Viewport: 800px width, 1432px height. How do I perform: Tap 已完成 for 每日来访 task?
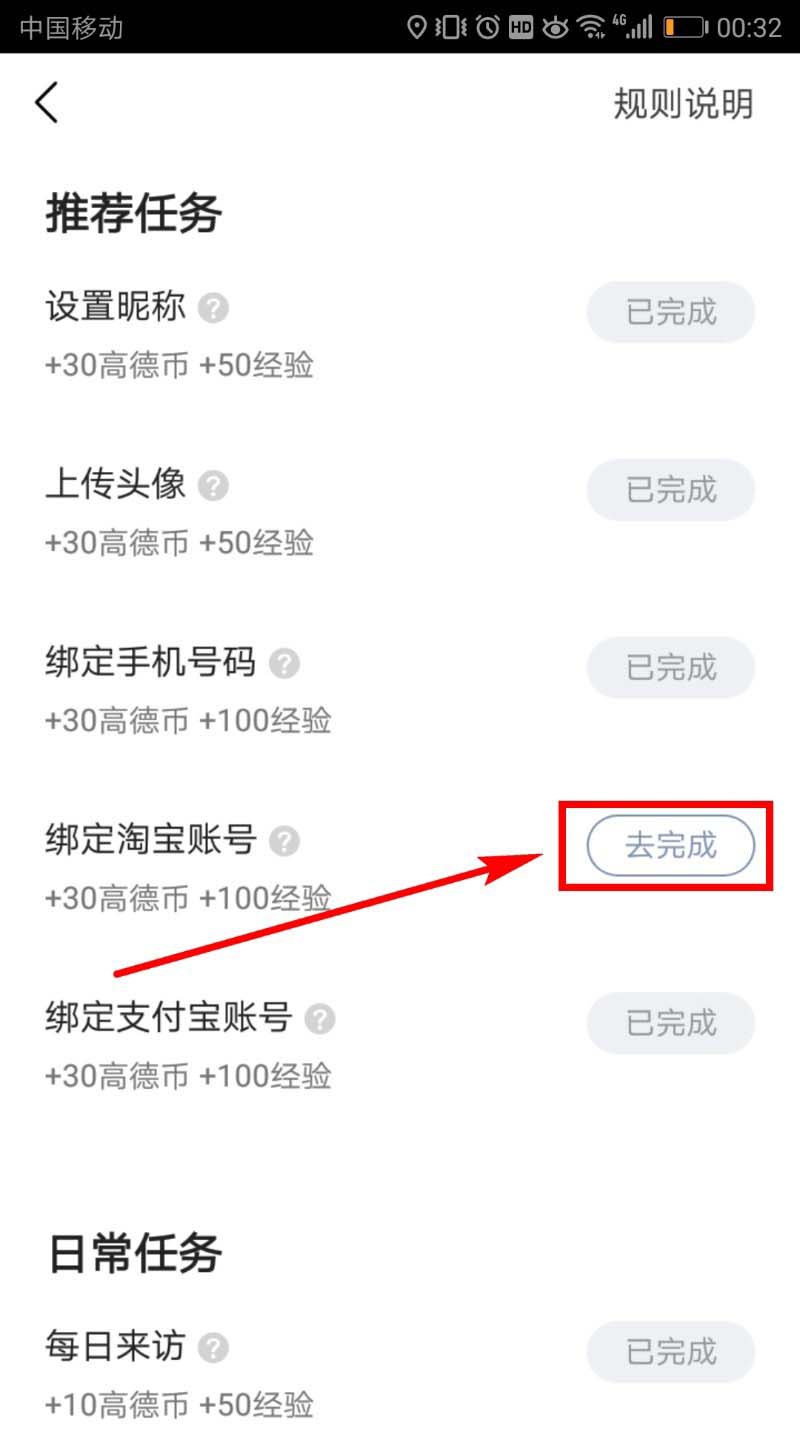(670, 1351)
